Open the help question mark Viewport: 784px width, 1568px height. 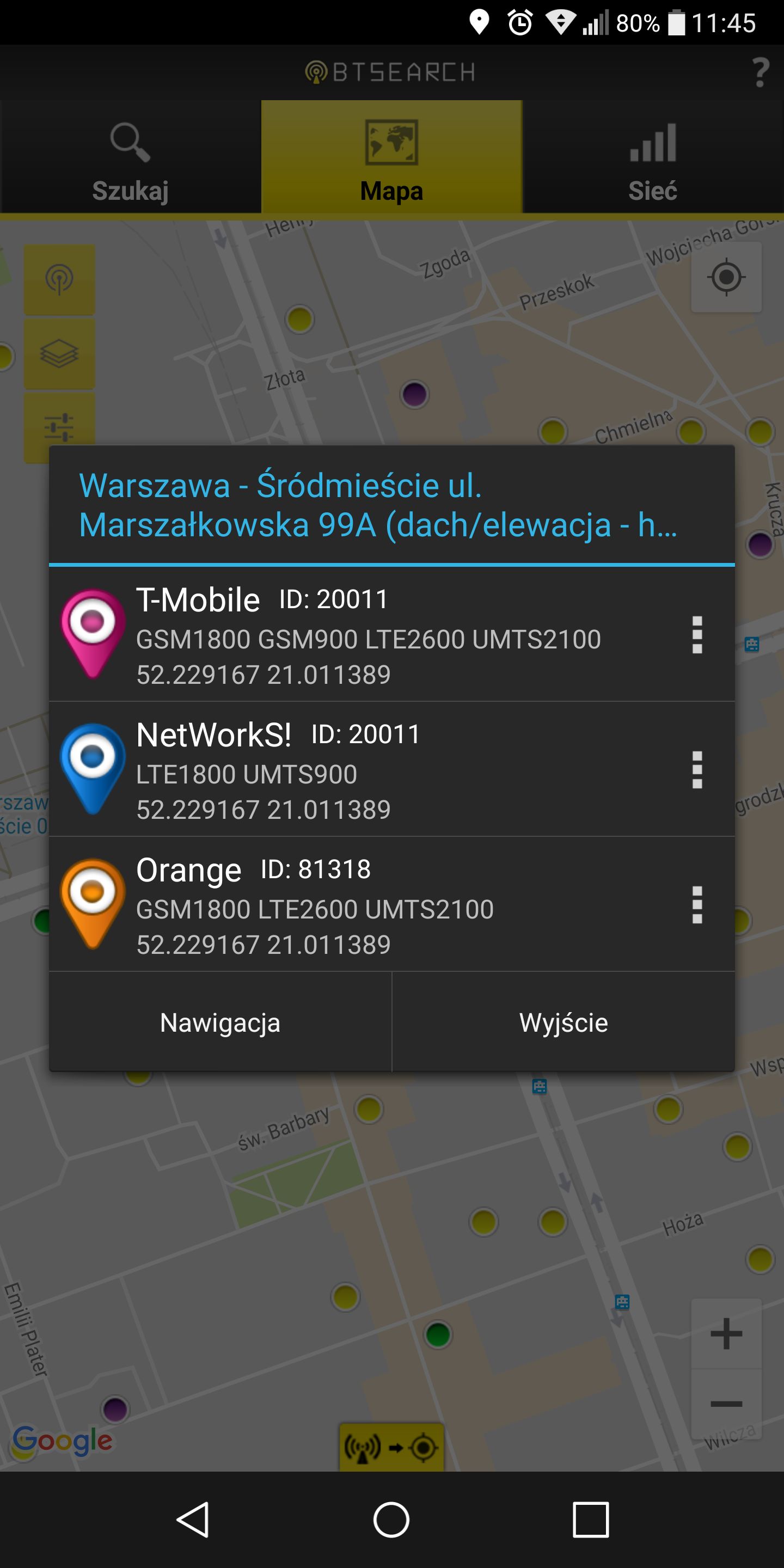[760, 72]
